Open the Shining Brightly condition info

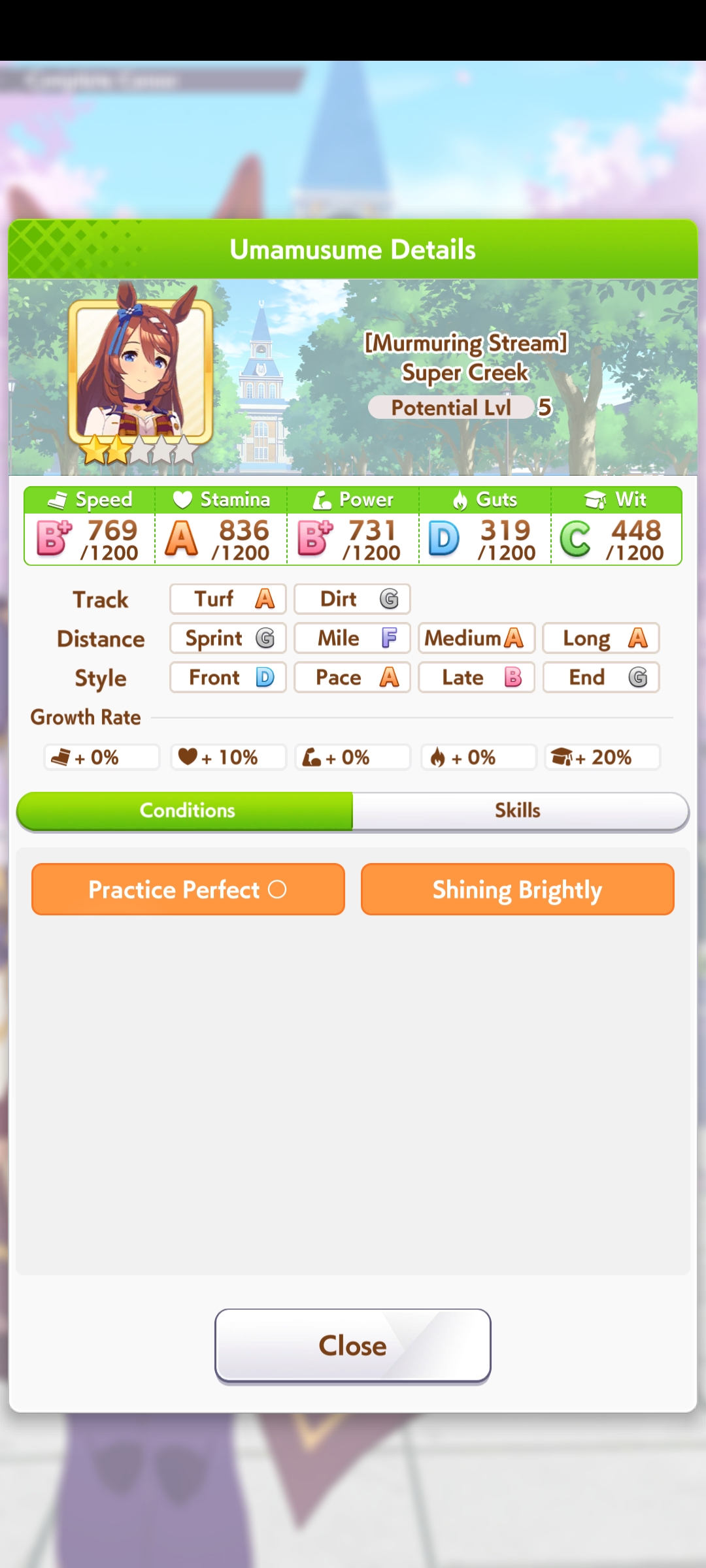pos(517,889)
